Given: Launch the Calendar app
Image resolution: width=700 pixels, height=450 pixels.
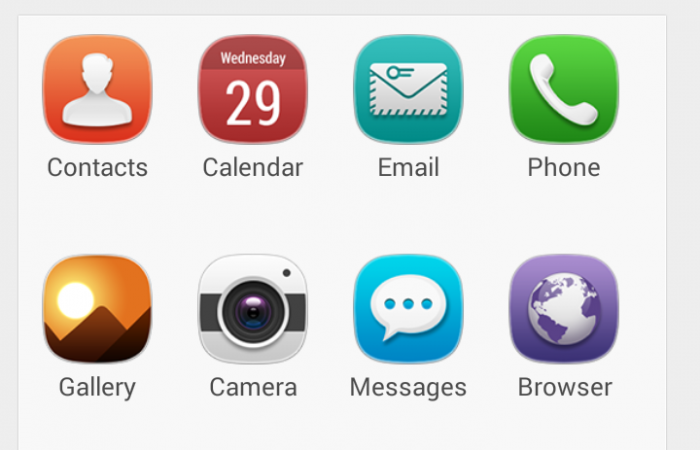Looking at the screenshot, I should coord(253,90).
